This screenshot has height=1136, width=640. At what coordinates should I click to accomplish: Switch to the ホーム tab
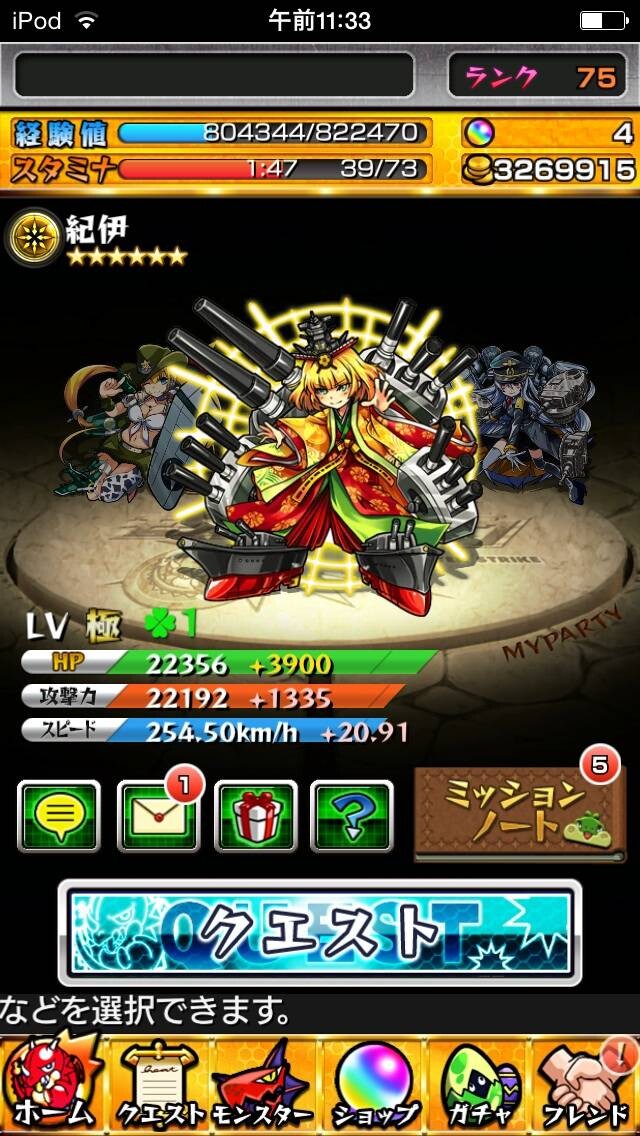pyautogui.click(x=51, y=1085)
